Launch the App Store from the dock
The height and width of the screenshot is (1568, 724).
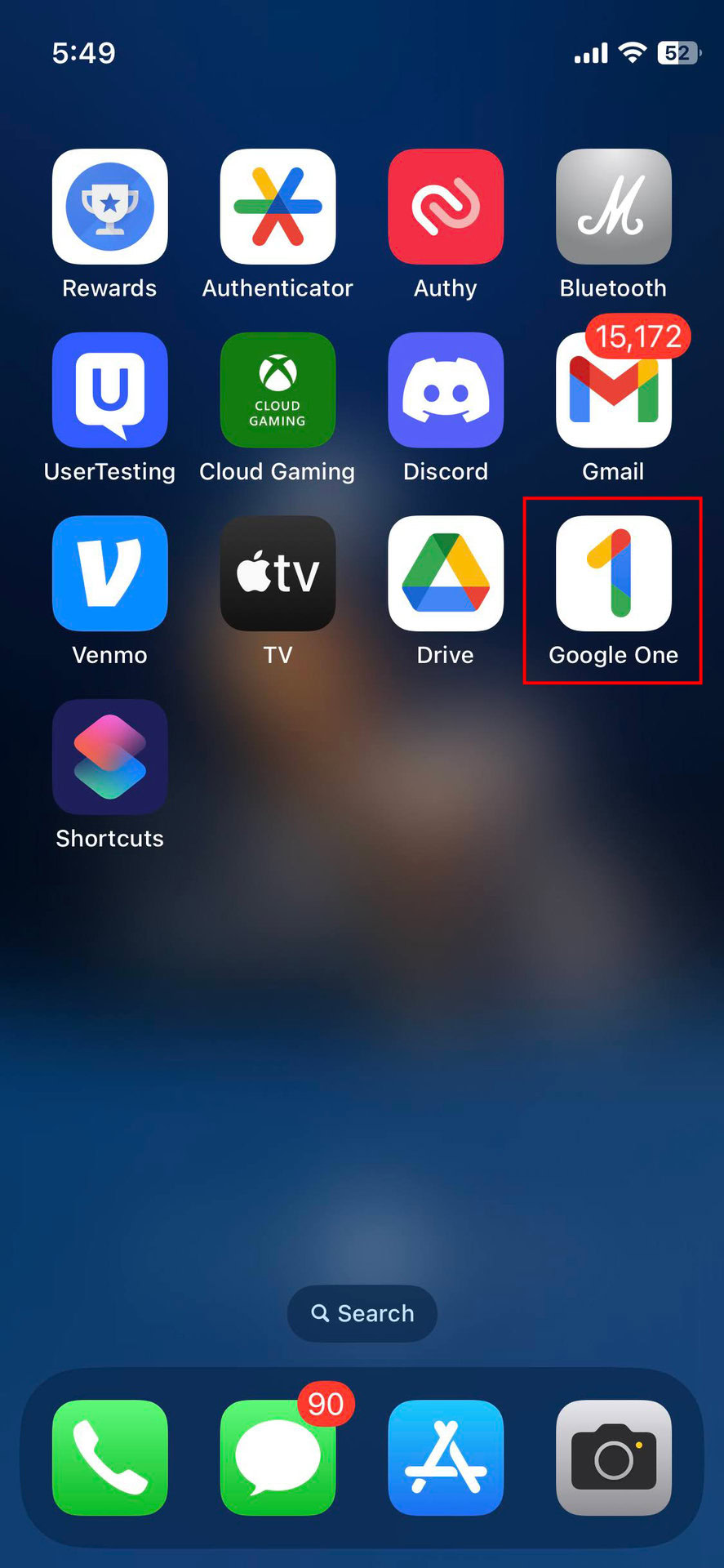446,1458
